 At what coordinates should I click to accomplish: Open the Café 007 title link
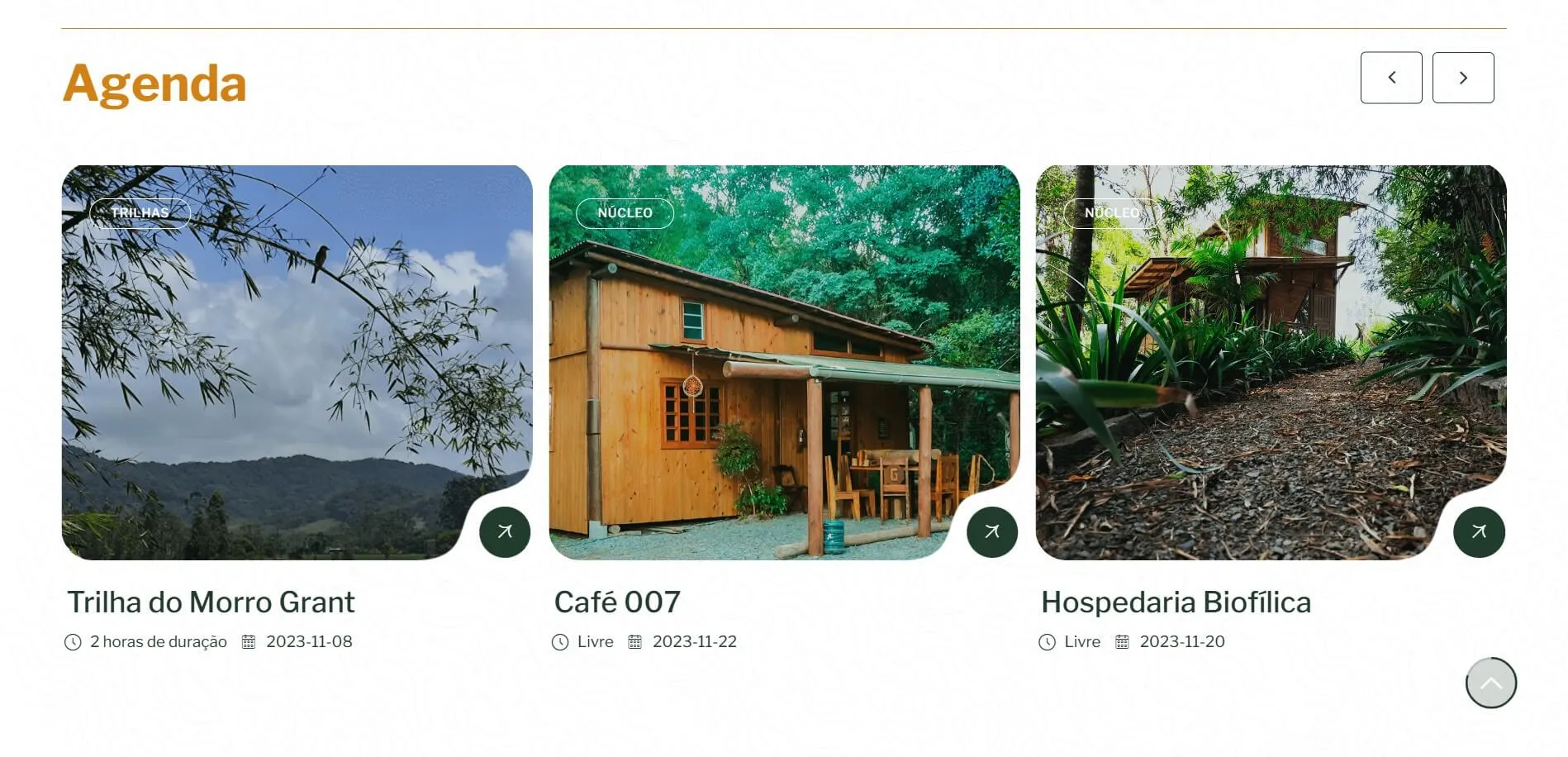click(x=617, y=602)
